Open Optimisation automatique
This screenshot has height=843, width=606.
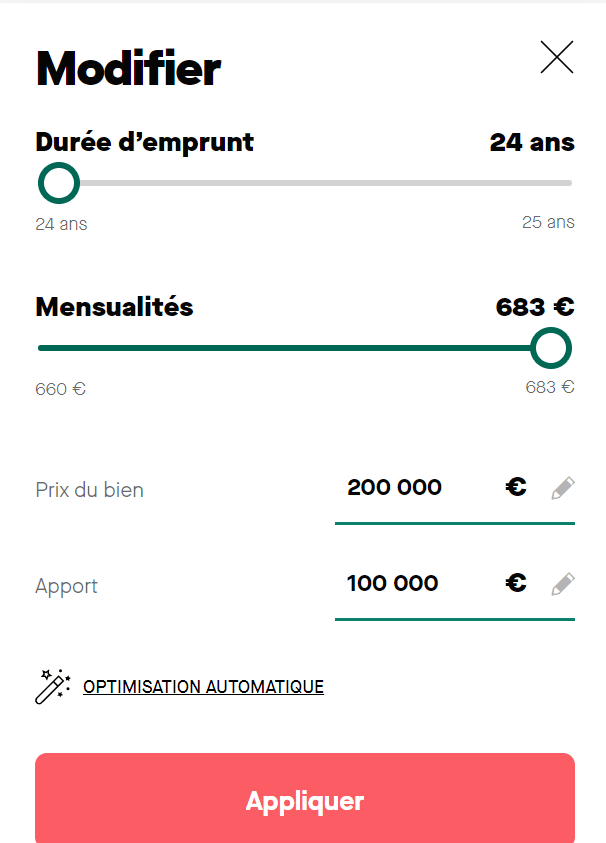click(x=203, y=687)
